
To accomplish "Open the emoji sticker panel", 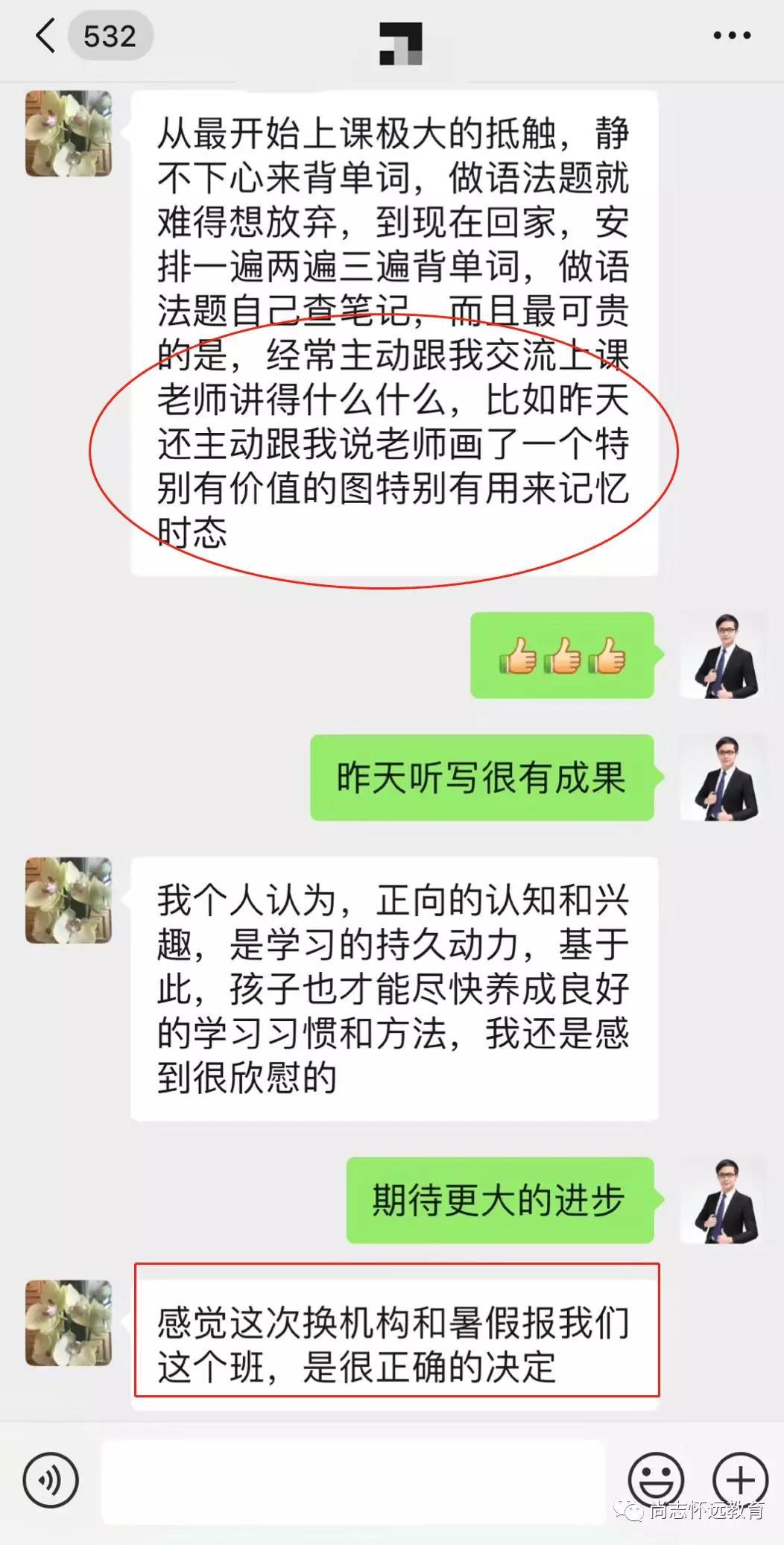I will pyautogui.click(x=656, y=1480).
